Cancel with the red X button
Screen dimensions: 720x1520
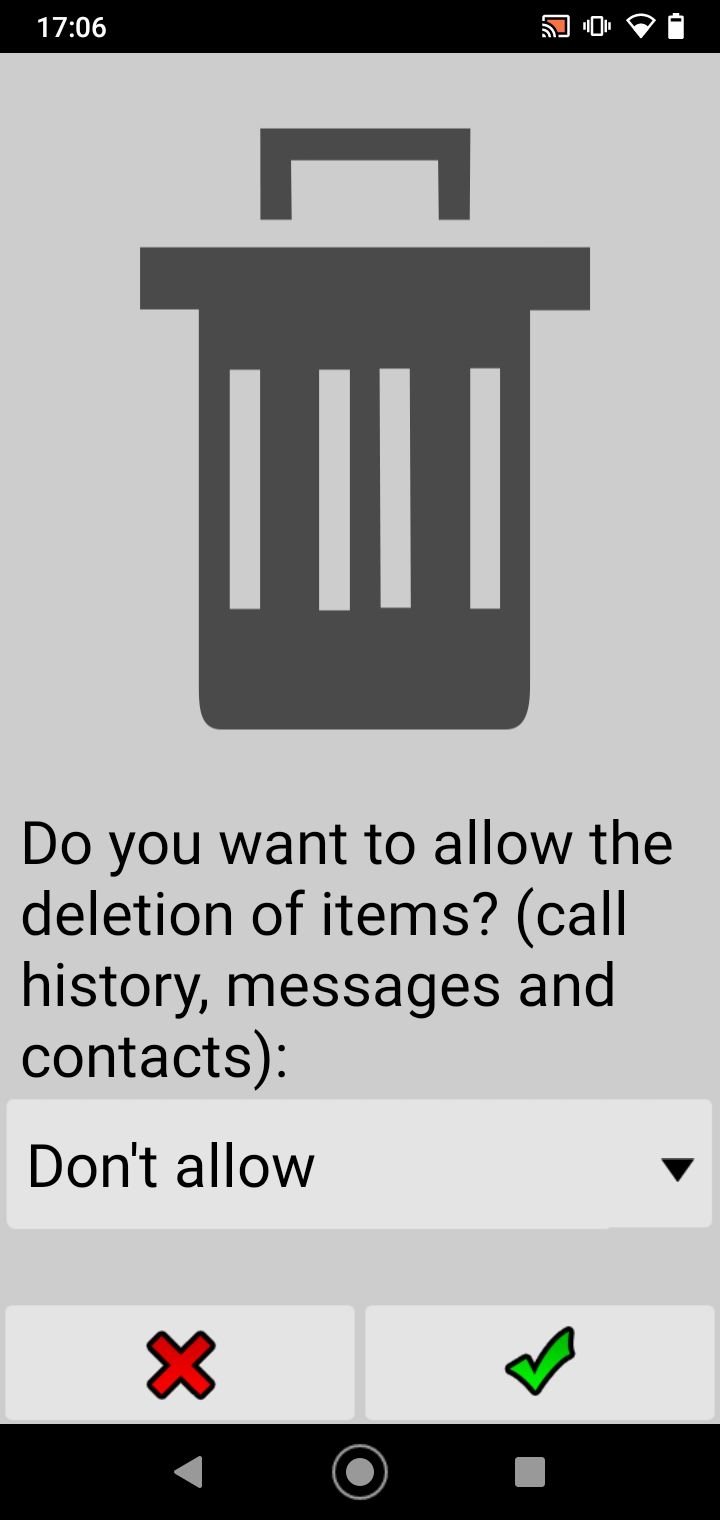pyautogui.click(x=180, y=1363)
